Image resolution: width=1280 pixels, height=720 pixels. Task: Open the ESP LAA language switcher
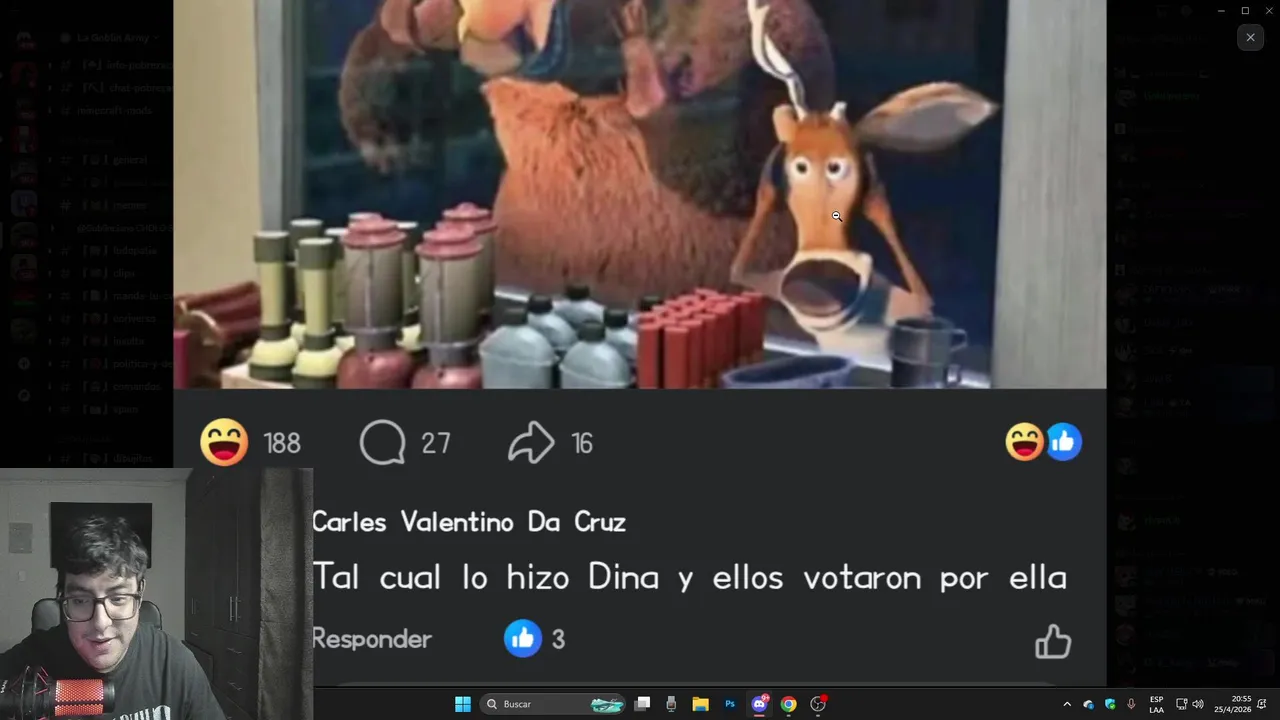pos(1156,704)
